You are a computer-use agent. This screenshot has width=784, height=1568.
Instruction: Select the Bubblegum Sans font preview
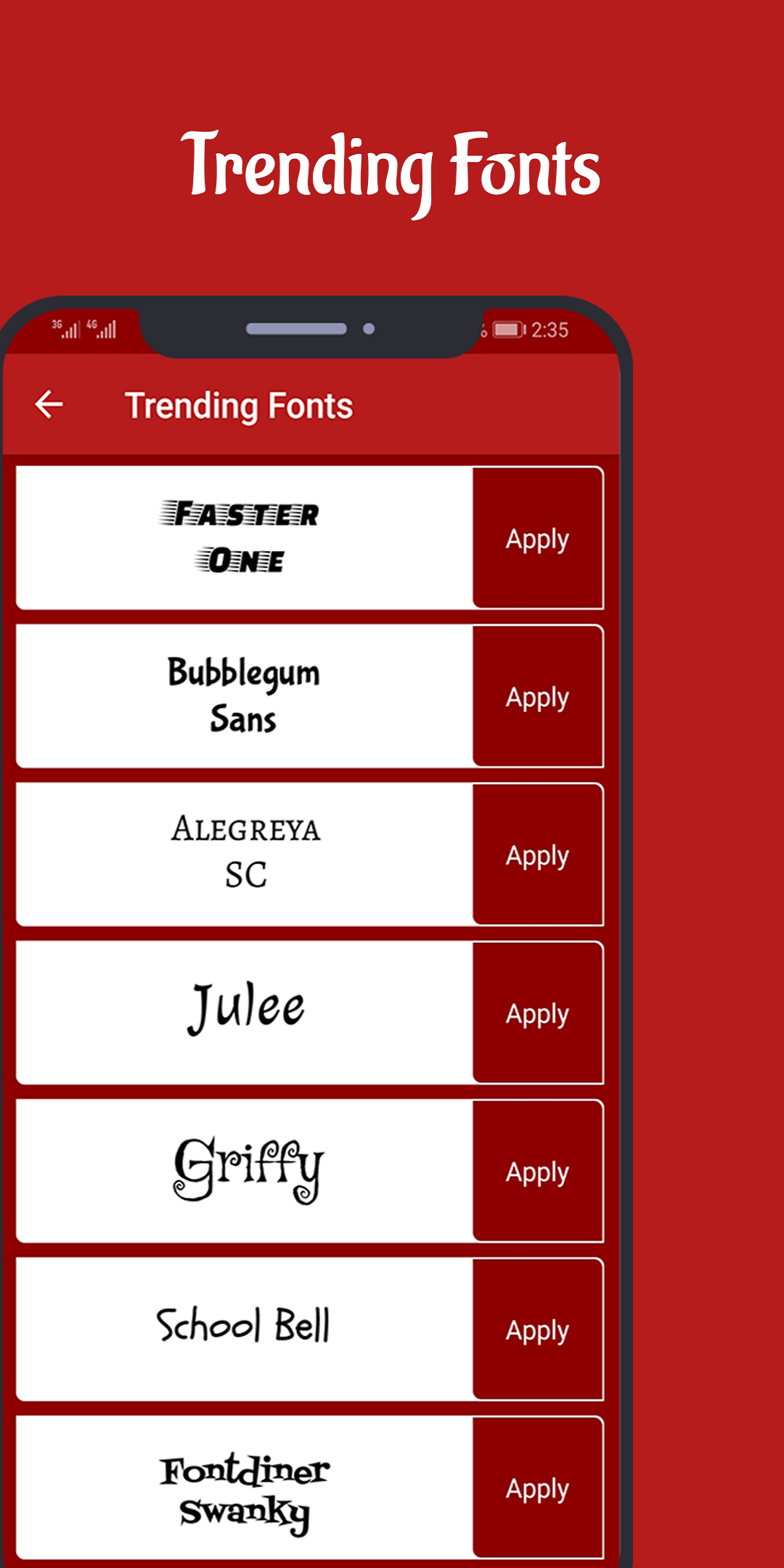coord(243,696)
